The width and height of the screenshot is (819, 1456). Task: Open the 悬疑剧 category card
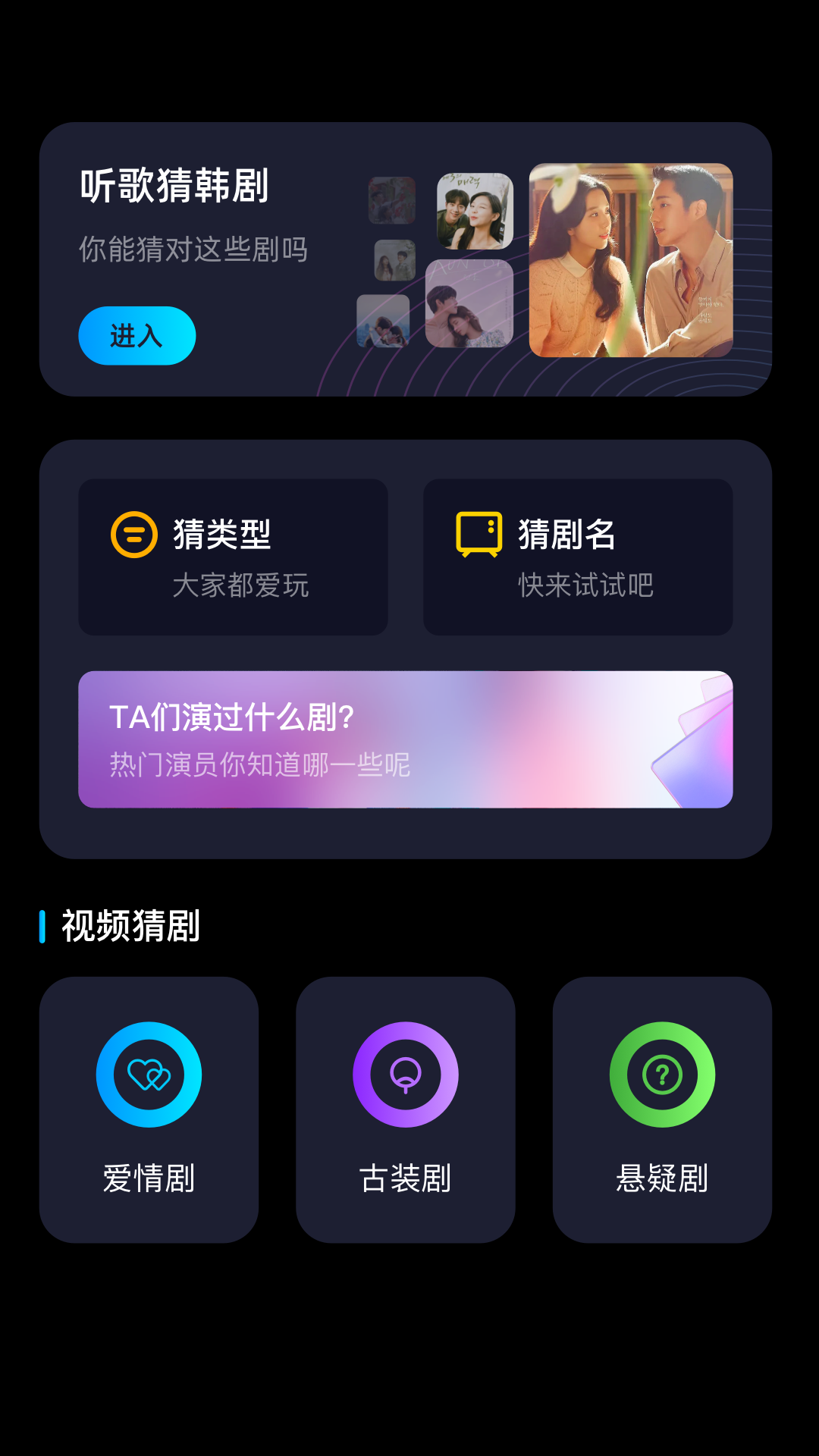(662, 1105)
